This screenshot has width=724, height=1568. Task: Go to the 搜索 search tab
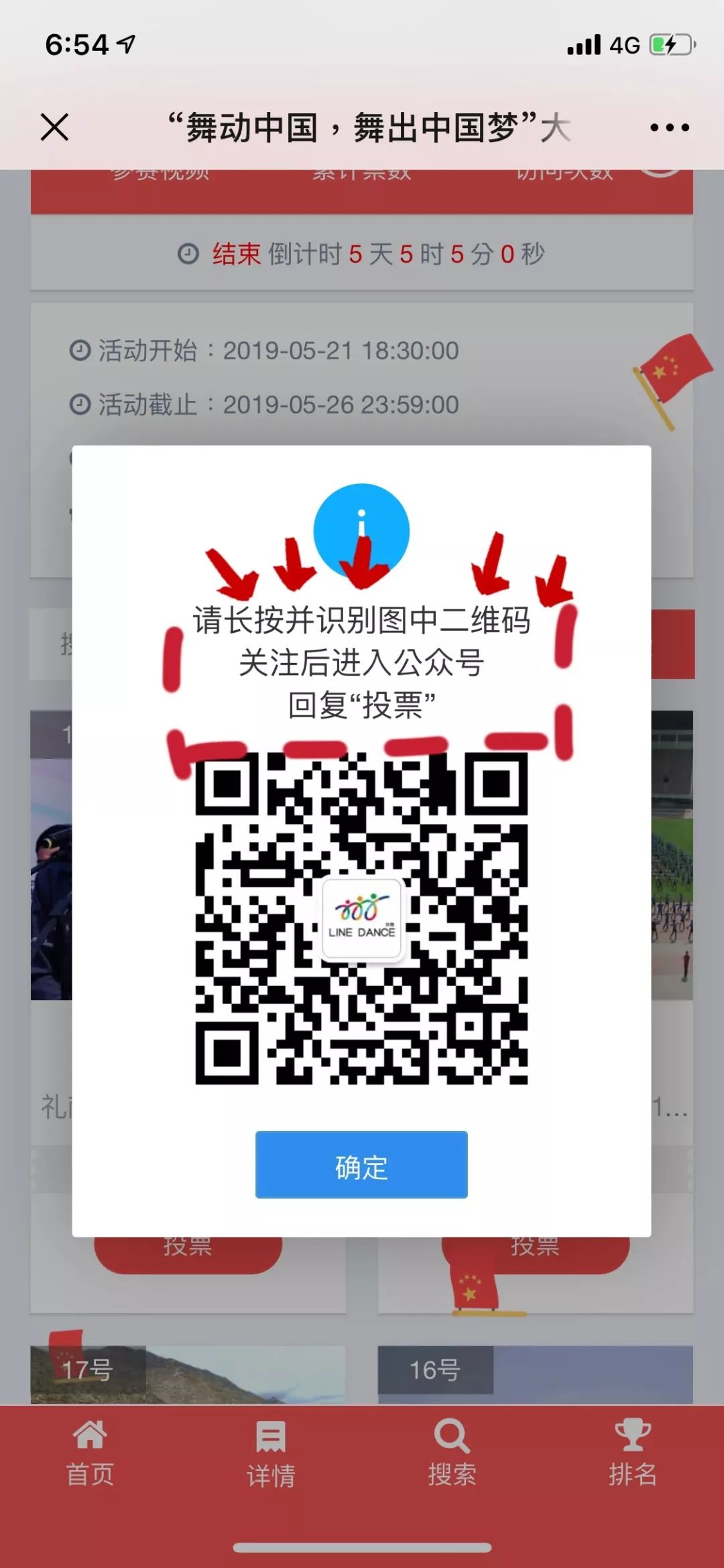tap(452, 1453)
